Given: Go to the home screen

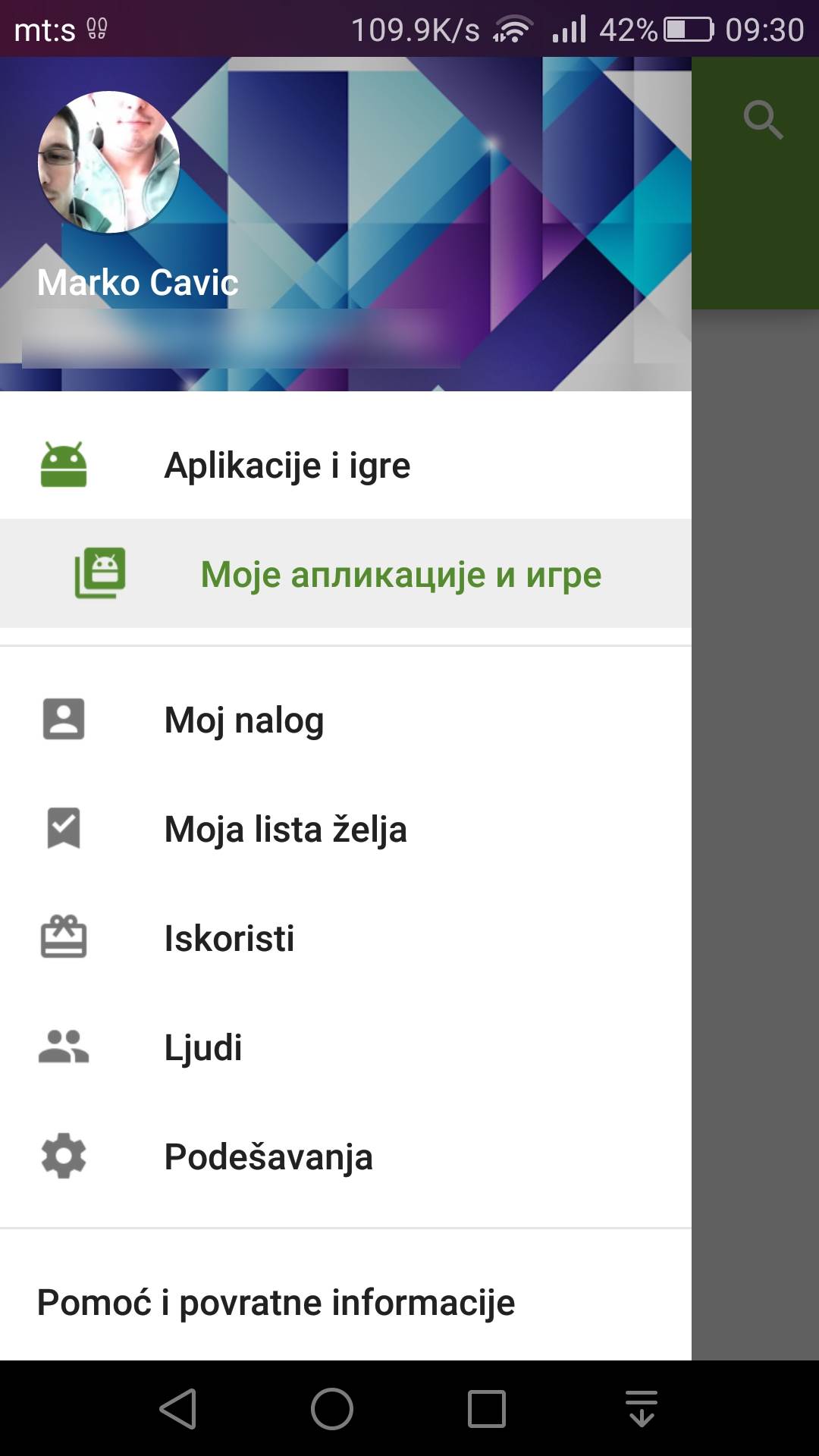Looking at the screenshot, I should point(332,1409).
